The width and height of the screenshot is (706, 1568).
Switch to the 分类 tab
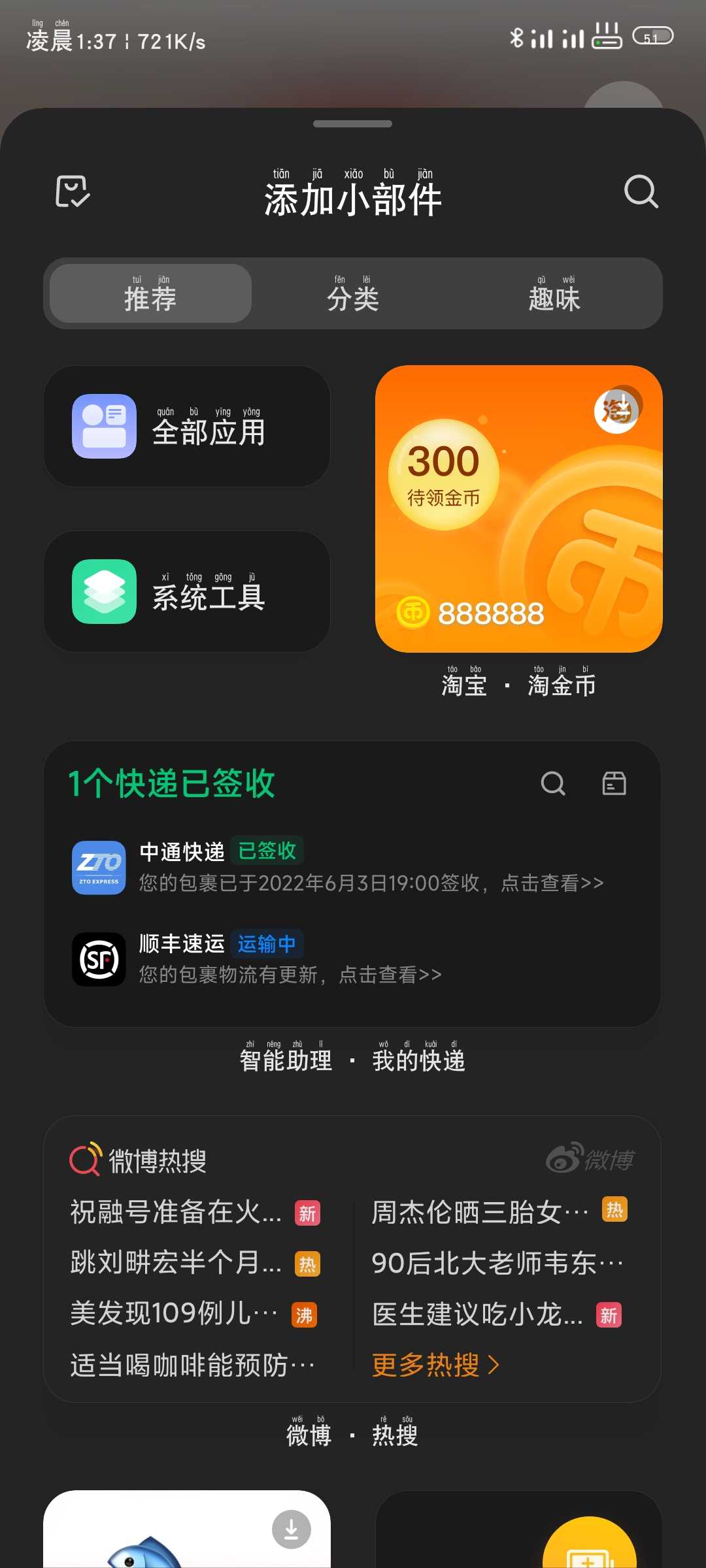pos(352,294)
